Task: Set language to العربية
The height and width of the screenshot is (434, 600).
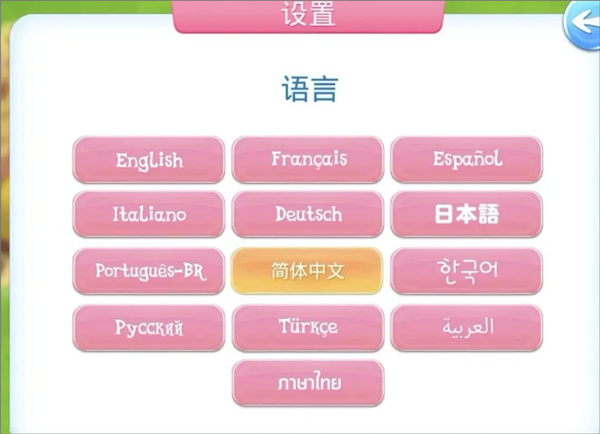Action: click(x=467, y=328)
